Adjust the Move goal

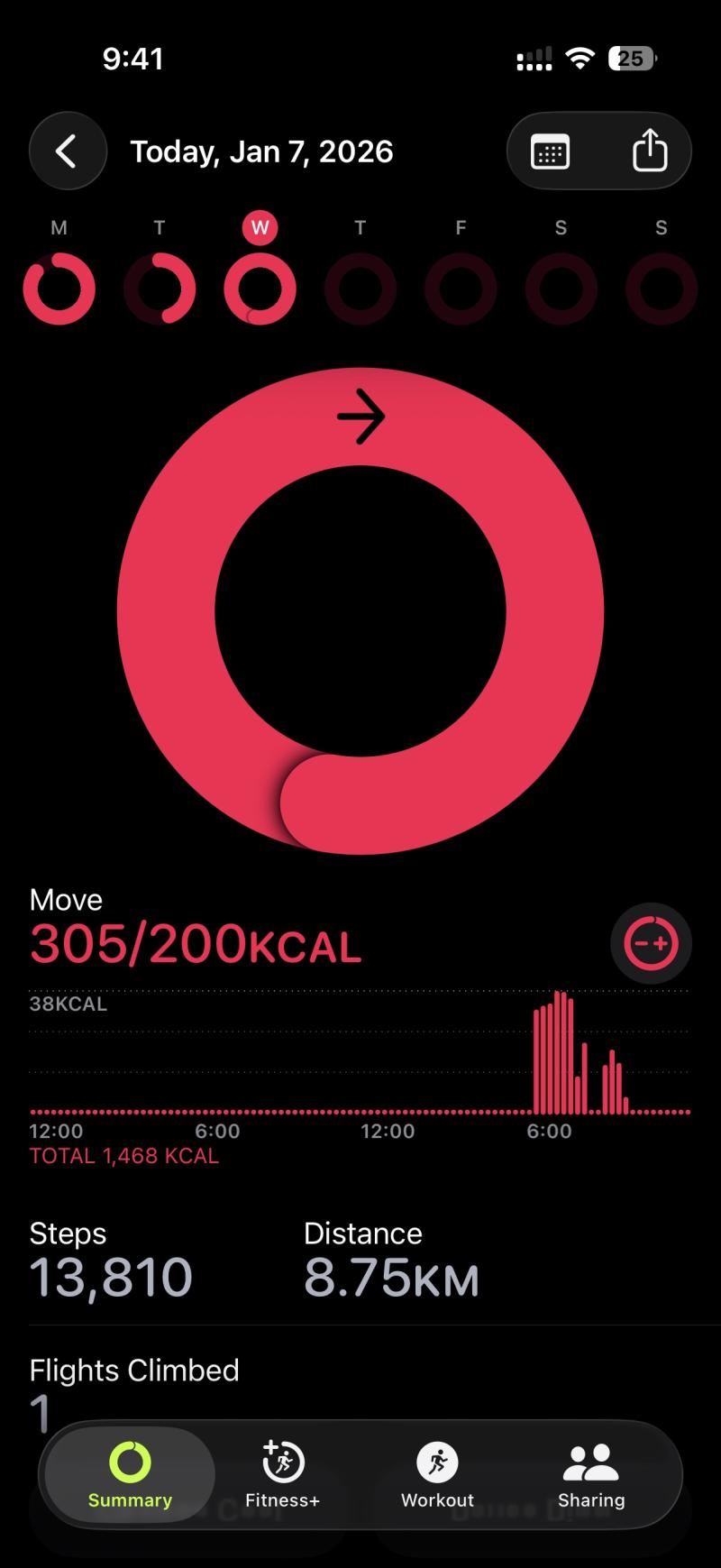651,943
